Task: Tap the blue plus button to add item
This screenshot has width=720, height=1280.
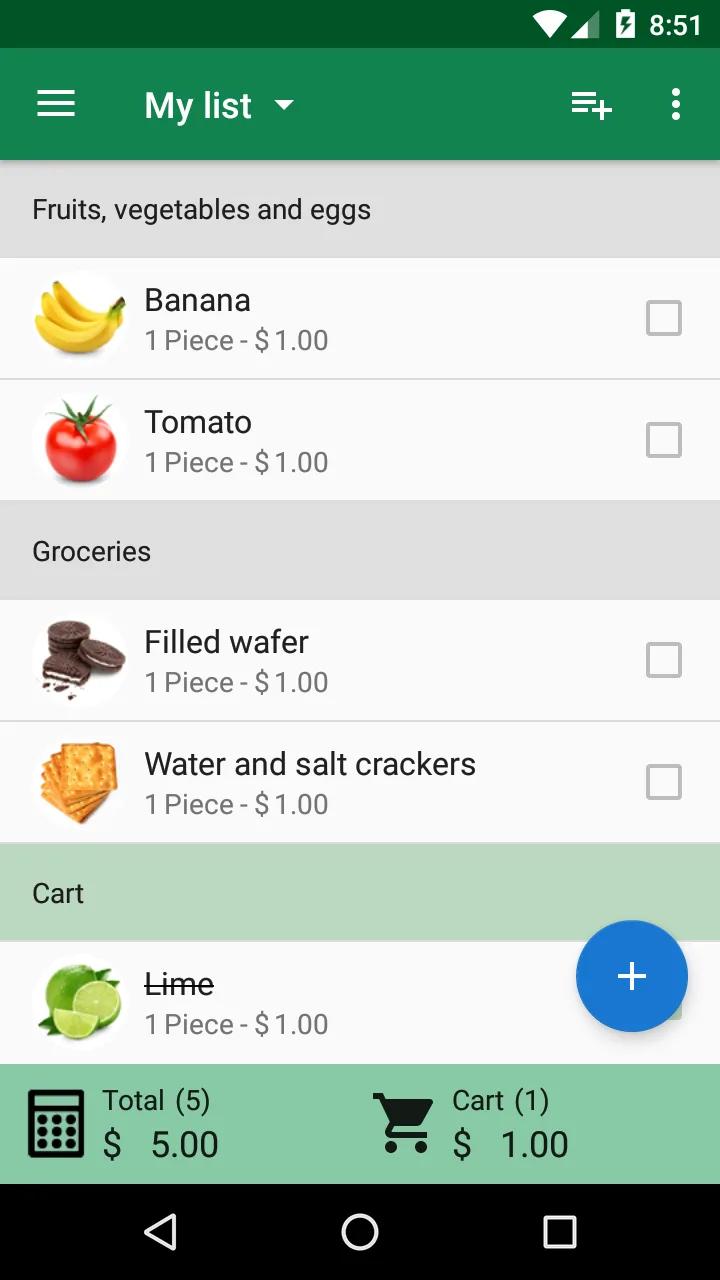Action: (631, 976)
